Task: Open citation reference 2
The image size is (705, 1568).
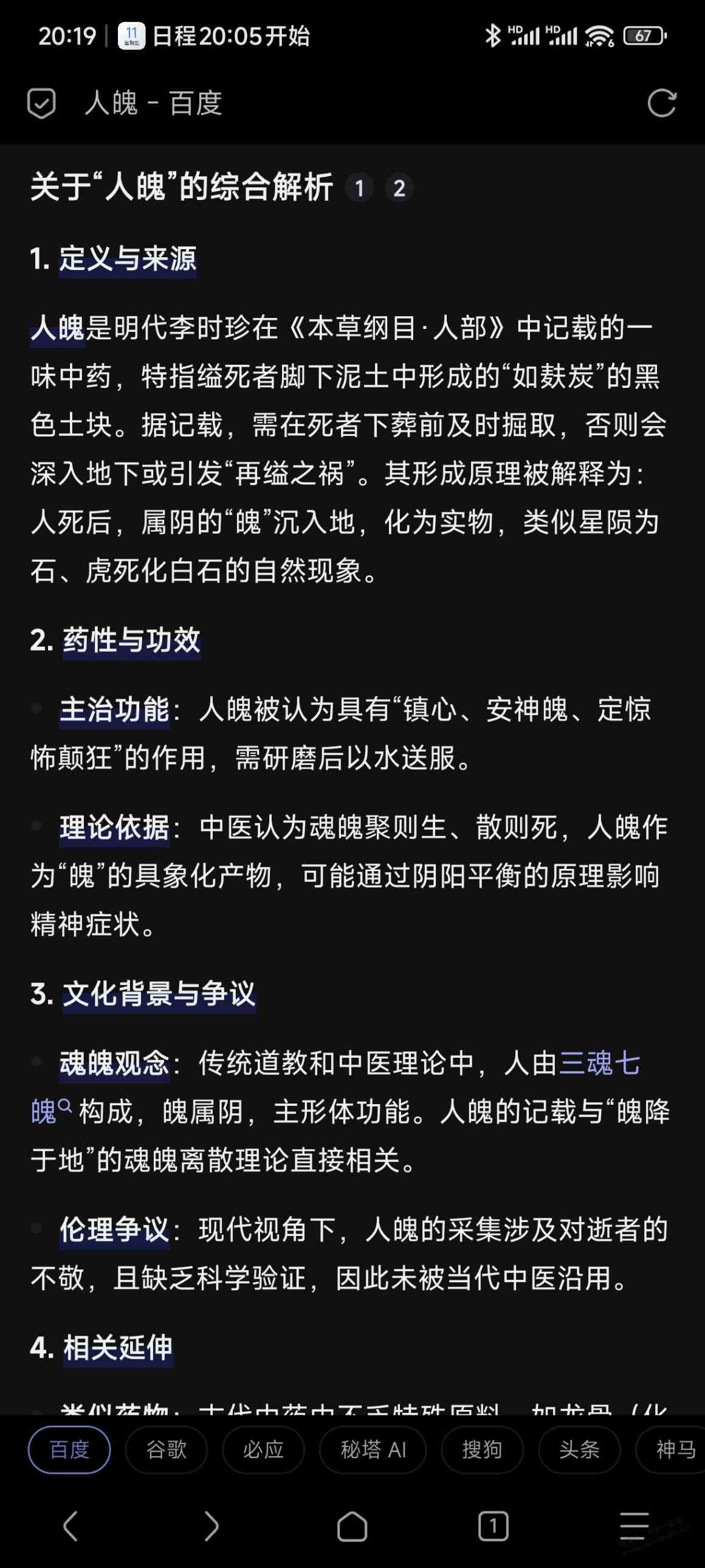Action: pos(399,188)
